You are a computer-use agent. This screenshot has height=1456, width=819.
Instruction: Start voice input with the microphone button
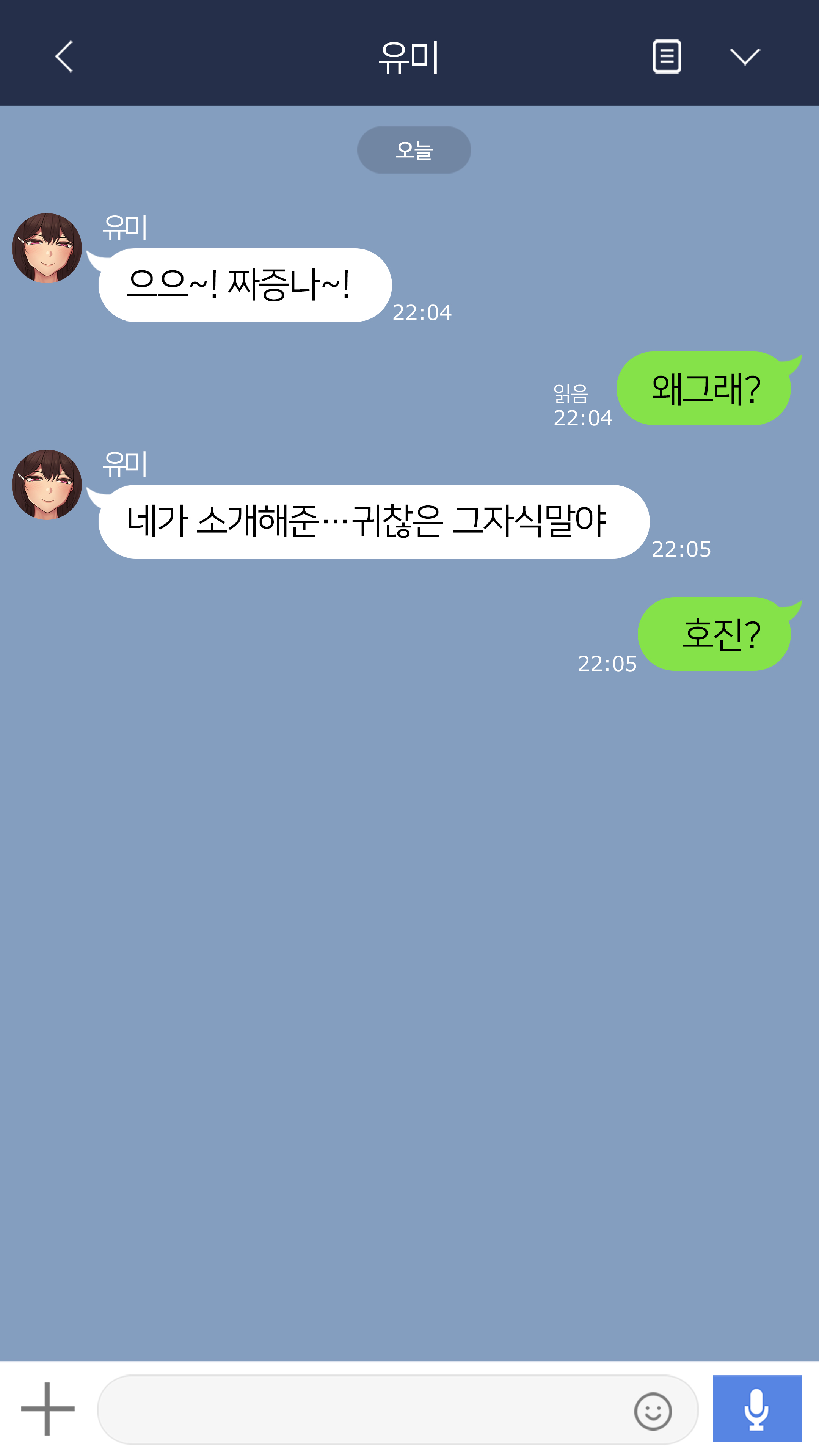tap(756, 1409)
